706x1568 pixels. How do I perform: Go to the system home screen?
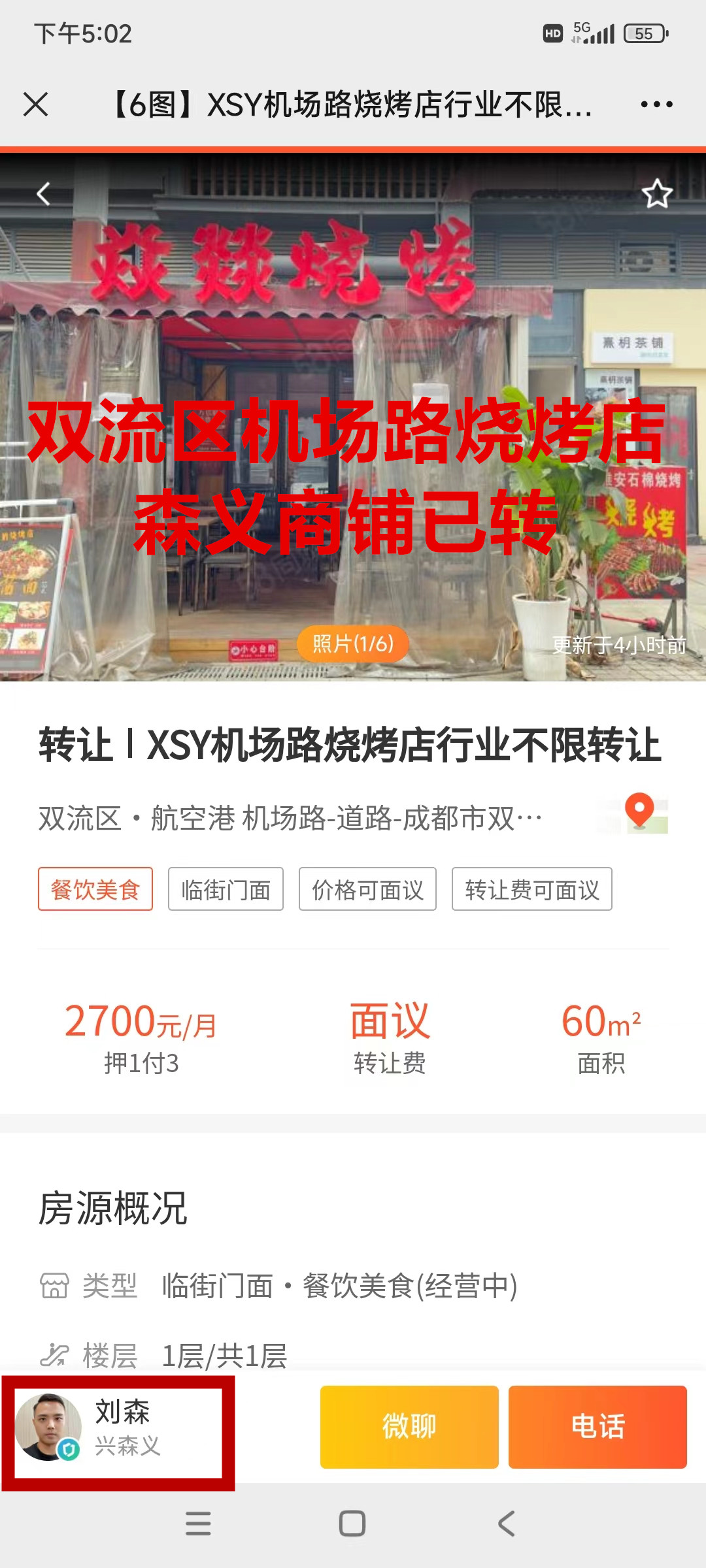(352, 1524)
